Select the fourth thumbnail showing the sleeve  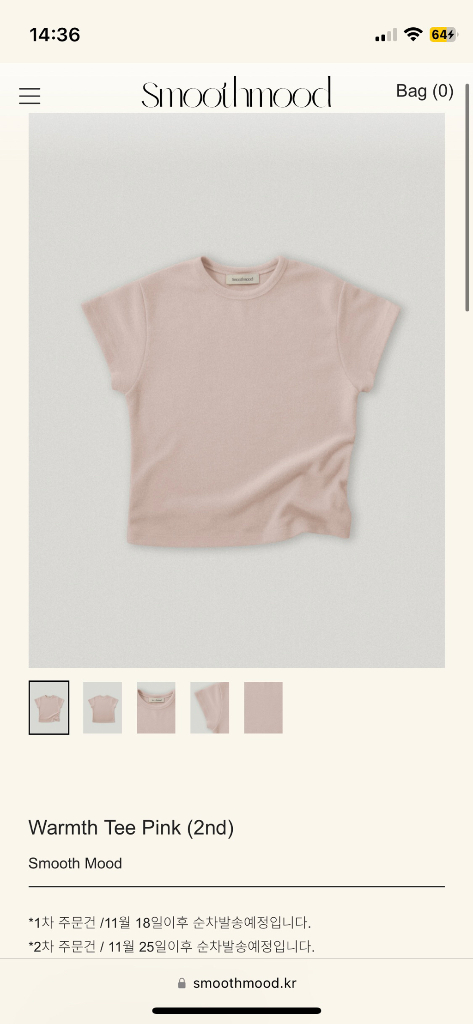point(210,708)
